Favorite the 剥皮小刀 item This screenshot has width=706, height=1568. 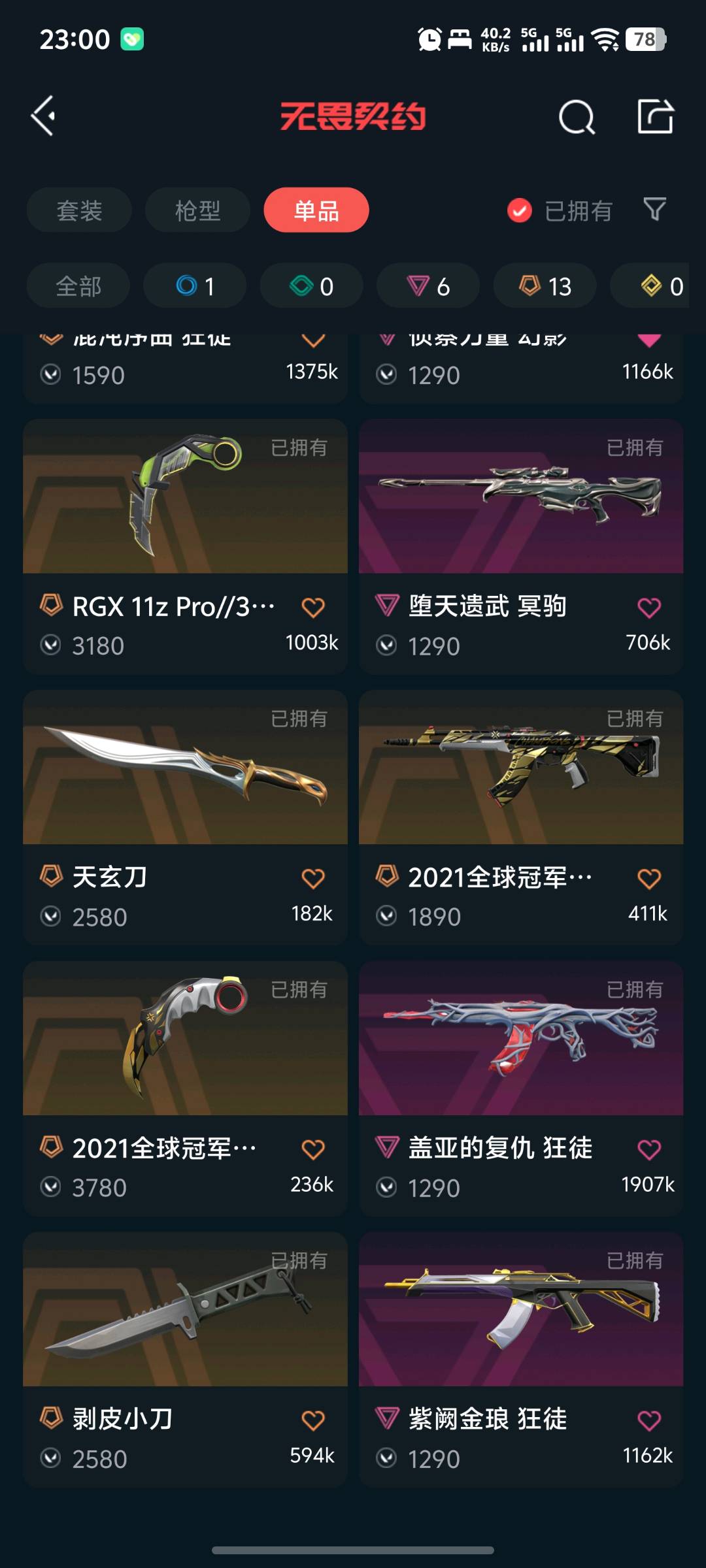coord(313,1420)
